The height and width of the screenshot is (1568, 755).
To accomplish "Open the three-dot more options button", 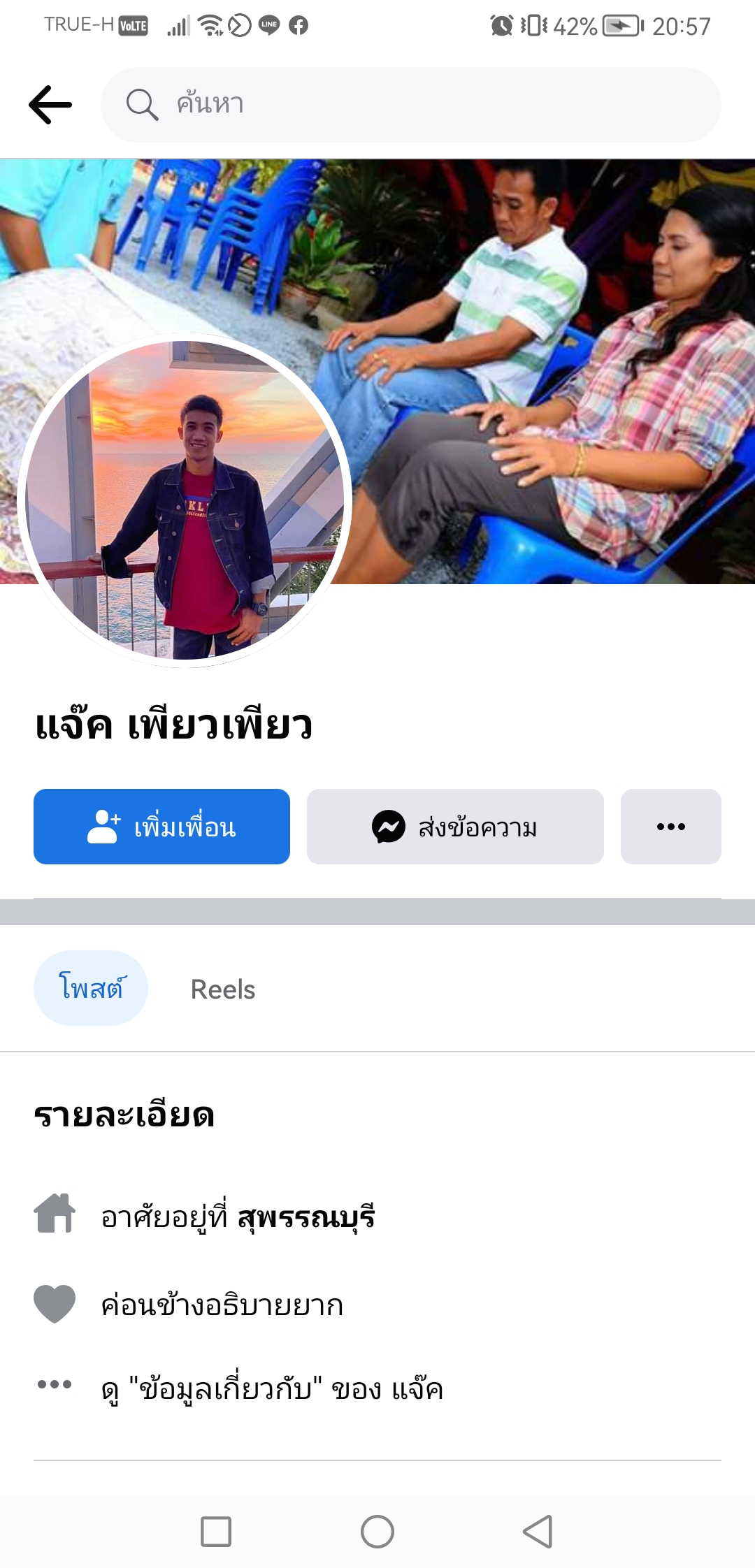I will [x=670, y=827].
